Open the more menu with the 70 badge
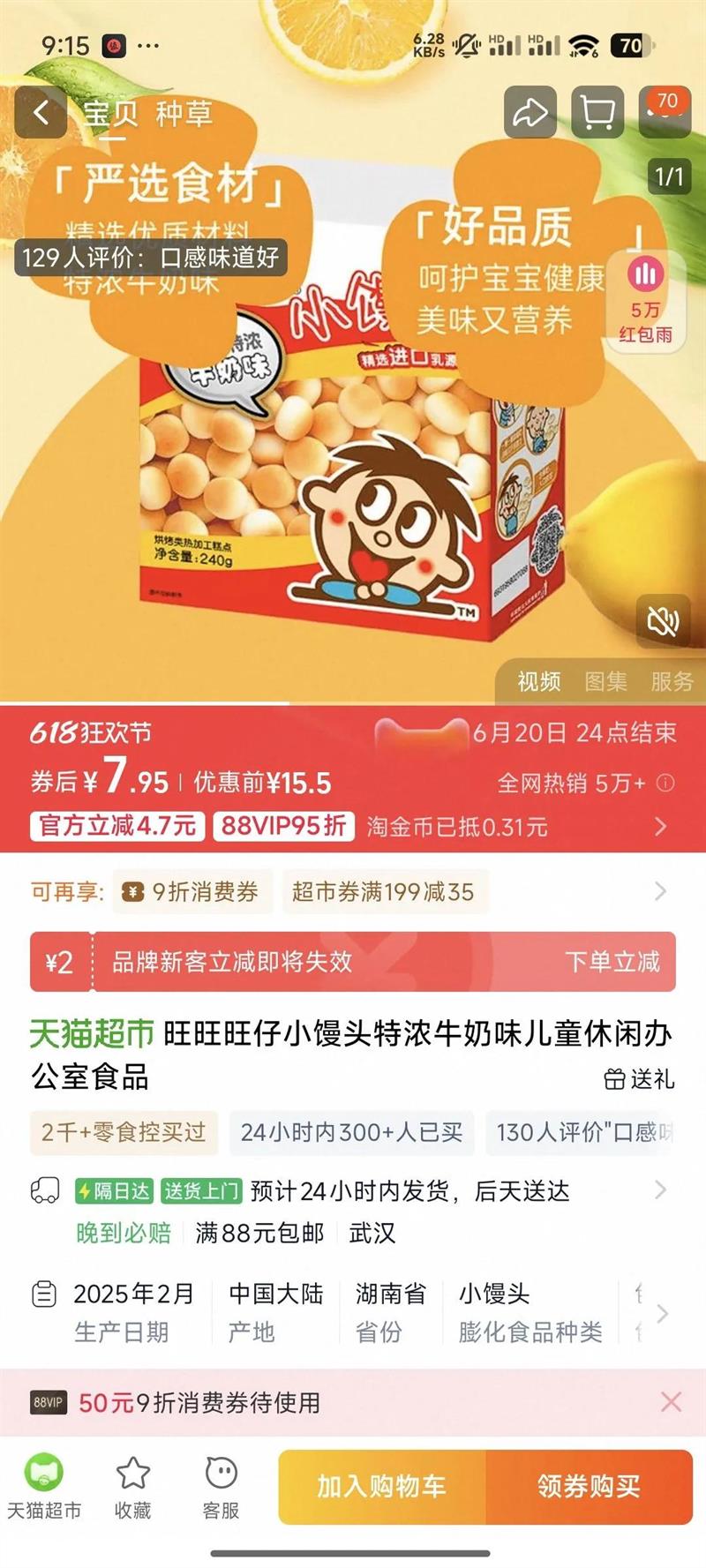This screenshot has height=1568, width=706. pyautogui.click(x=665, y=113)
